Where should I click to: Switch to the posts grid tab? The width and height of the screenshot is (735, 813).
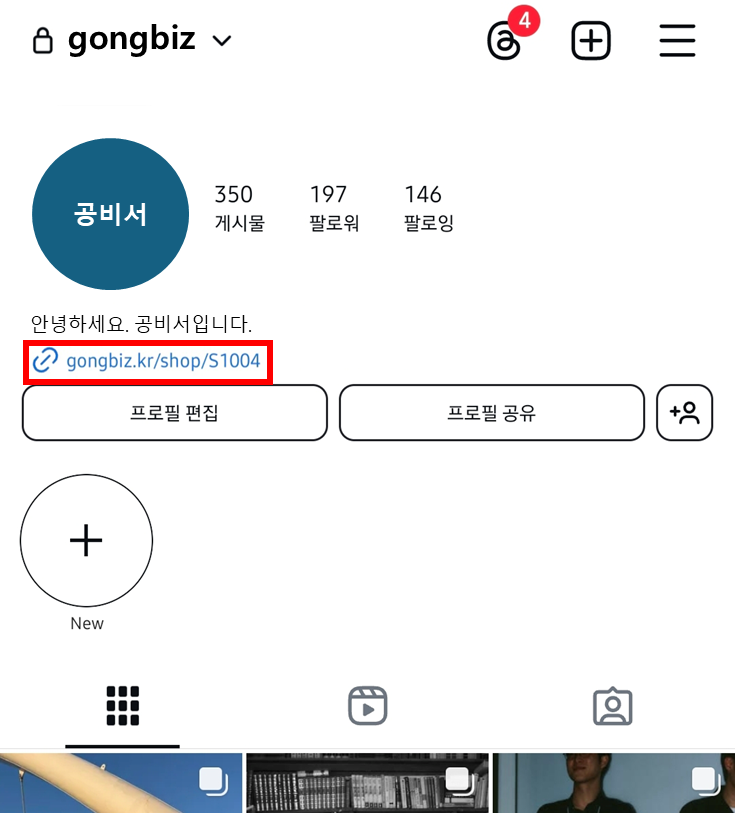pyautogui.click(x=122, y=706)
